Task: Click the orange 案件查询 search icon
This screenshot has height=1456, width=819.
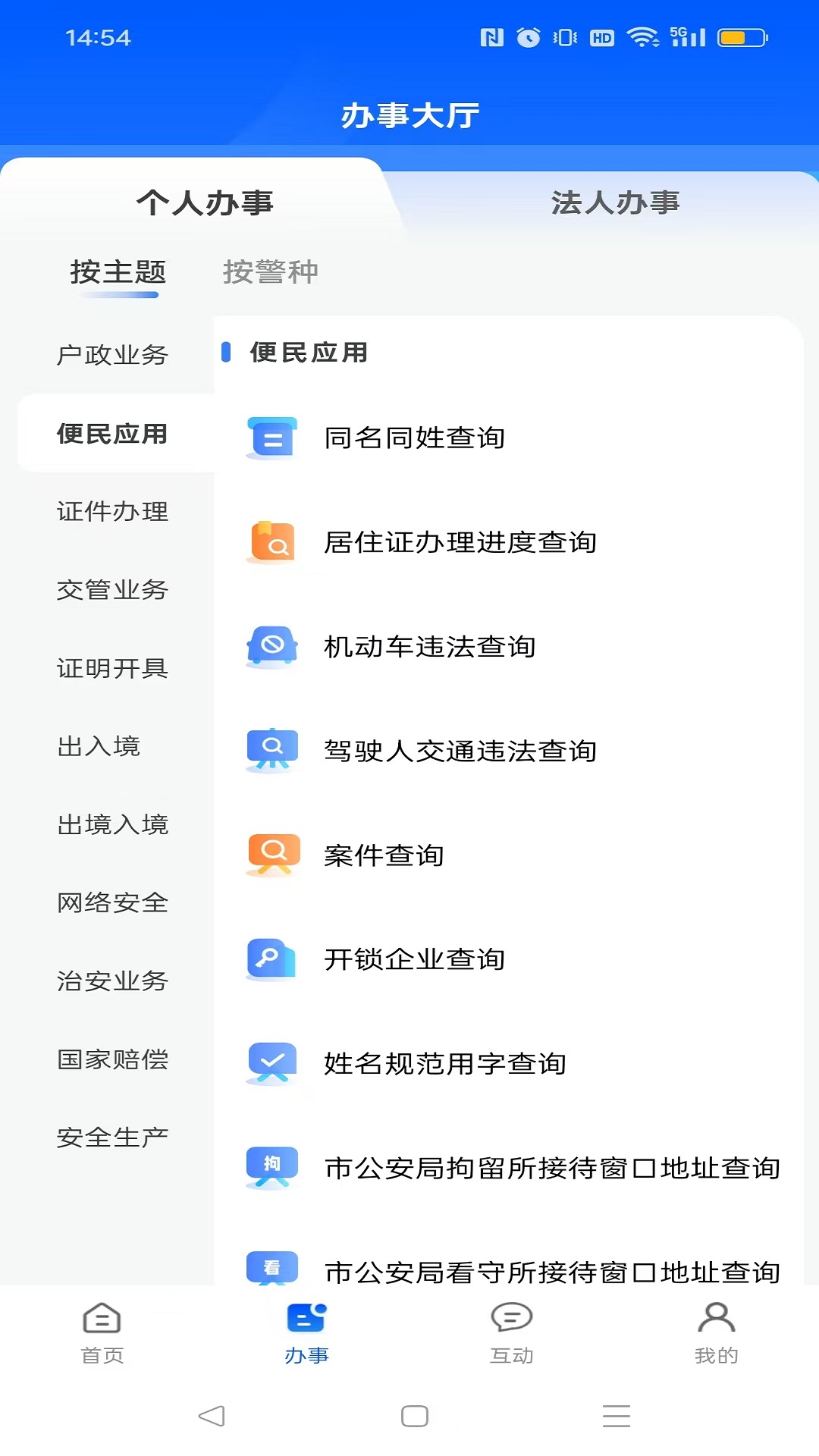Action: pos(271,855)
